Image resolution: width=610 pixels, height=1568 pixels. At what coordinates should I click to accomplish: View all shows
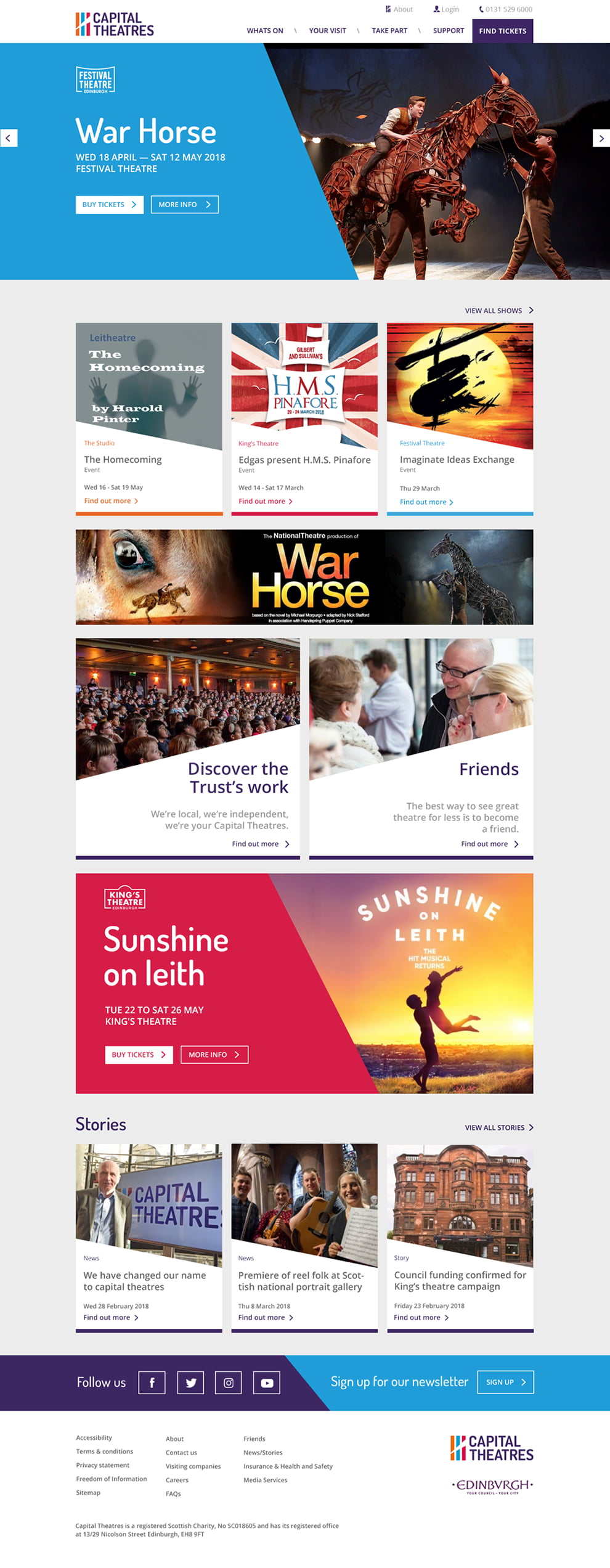[498, 311]
